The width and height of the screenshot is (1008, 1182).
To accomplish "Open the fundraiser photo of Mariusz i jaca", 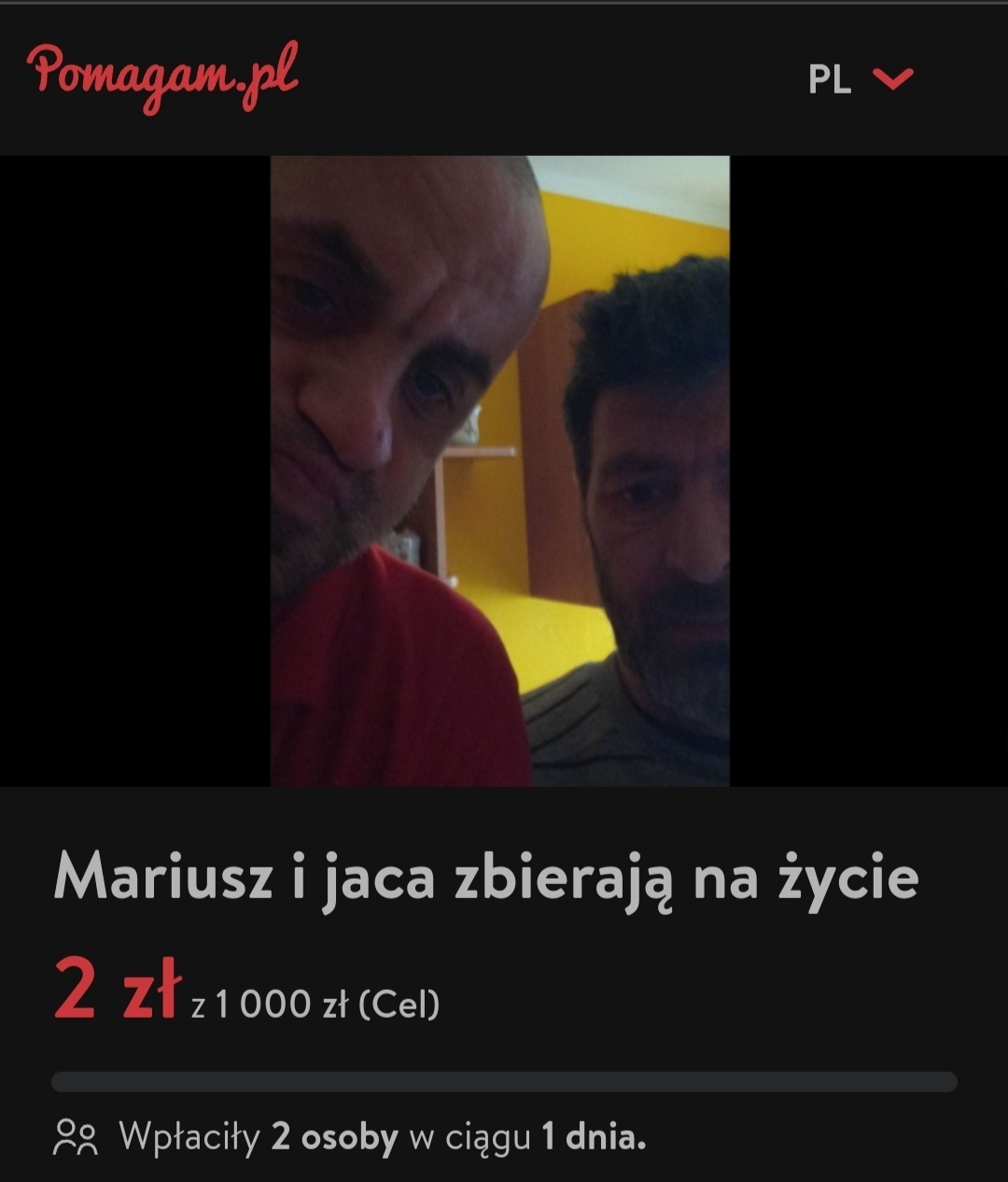I will coord(500,471).
